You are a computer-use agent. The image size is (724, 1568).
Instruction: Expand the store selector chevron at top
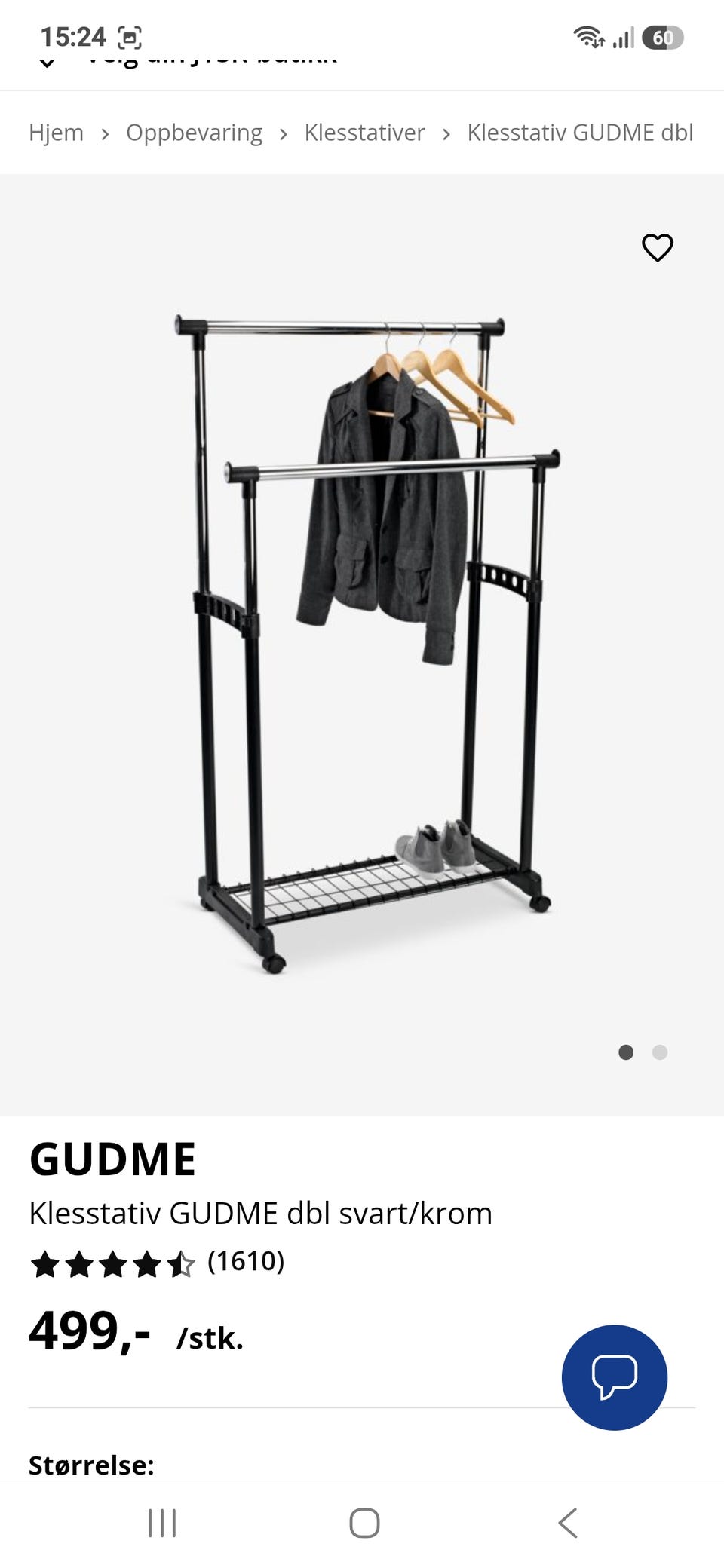47,63
